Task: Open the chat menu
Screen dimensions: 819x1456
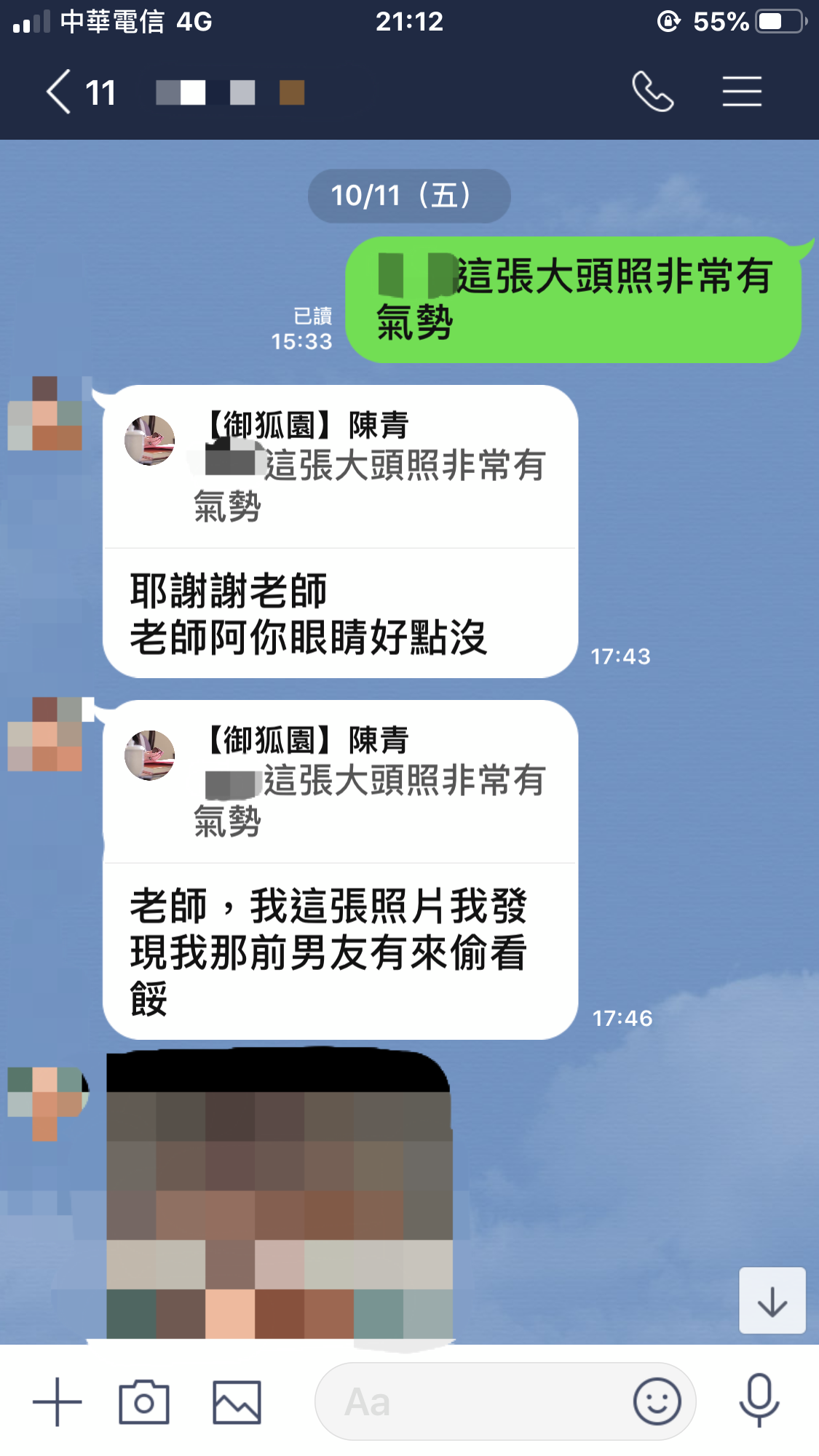Action: 741,92
